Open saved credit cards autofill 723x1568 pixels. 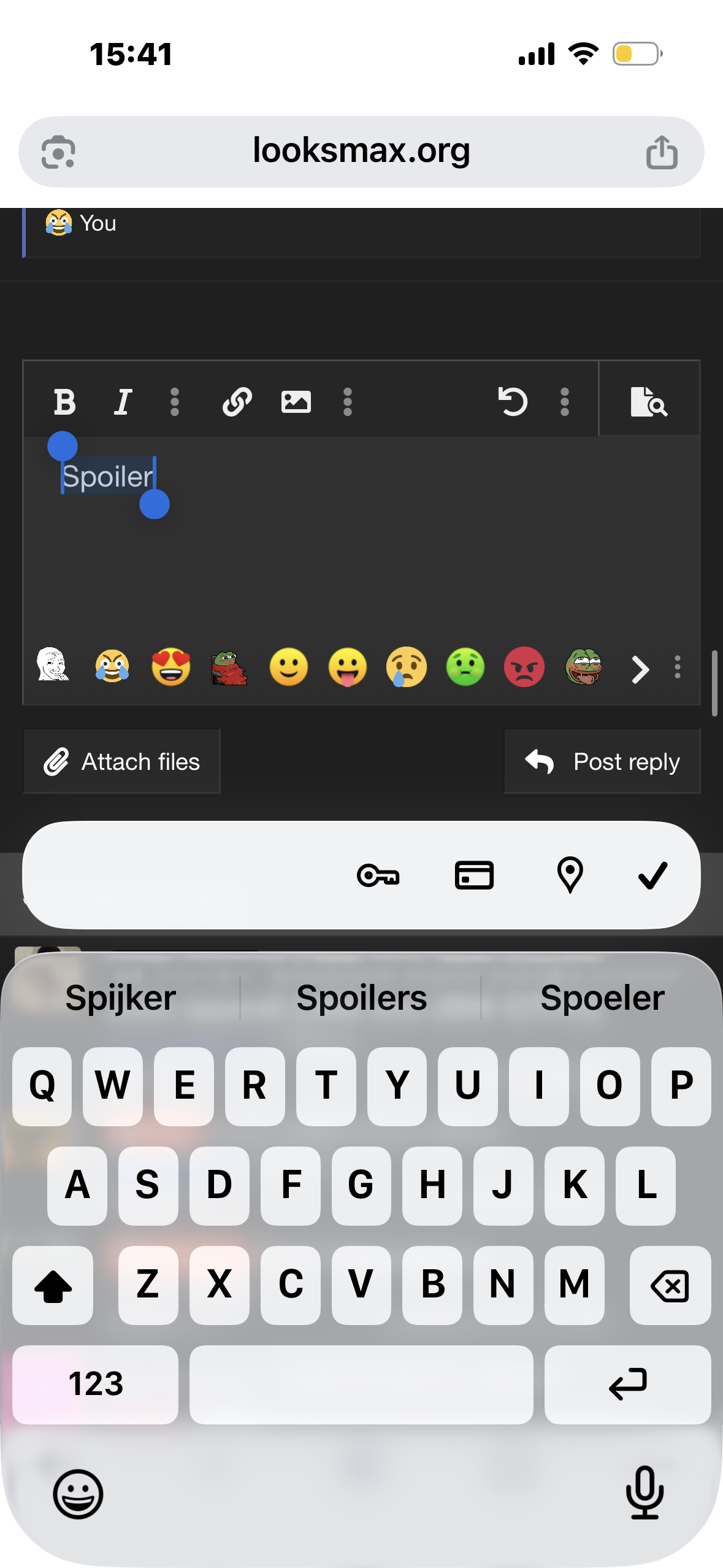474,875
